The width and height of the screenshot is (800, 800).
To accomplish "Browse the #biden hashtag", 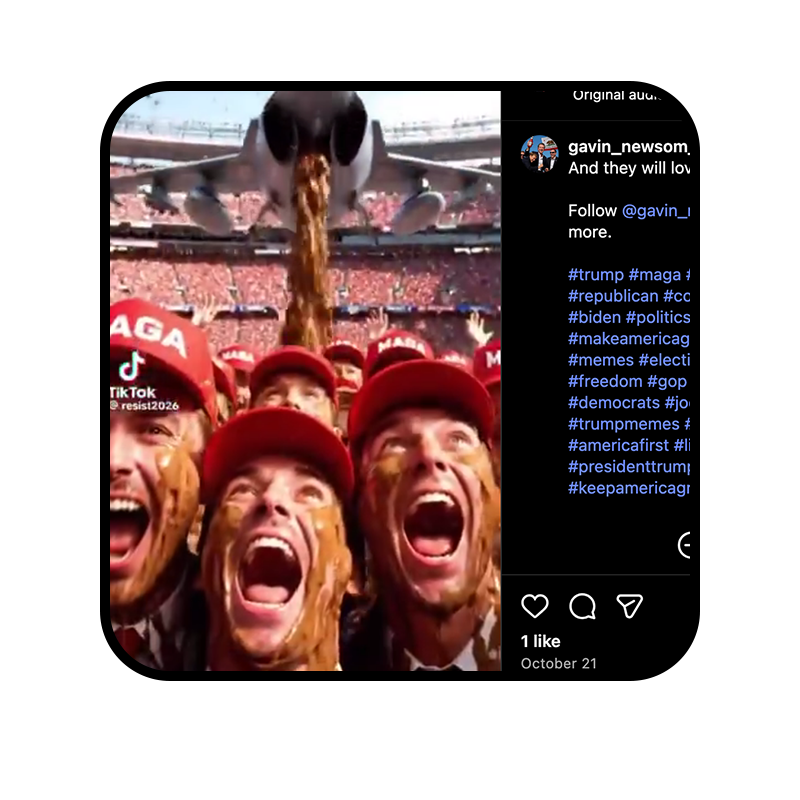I will pyautogui.click(x=594, y=318).
